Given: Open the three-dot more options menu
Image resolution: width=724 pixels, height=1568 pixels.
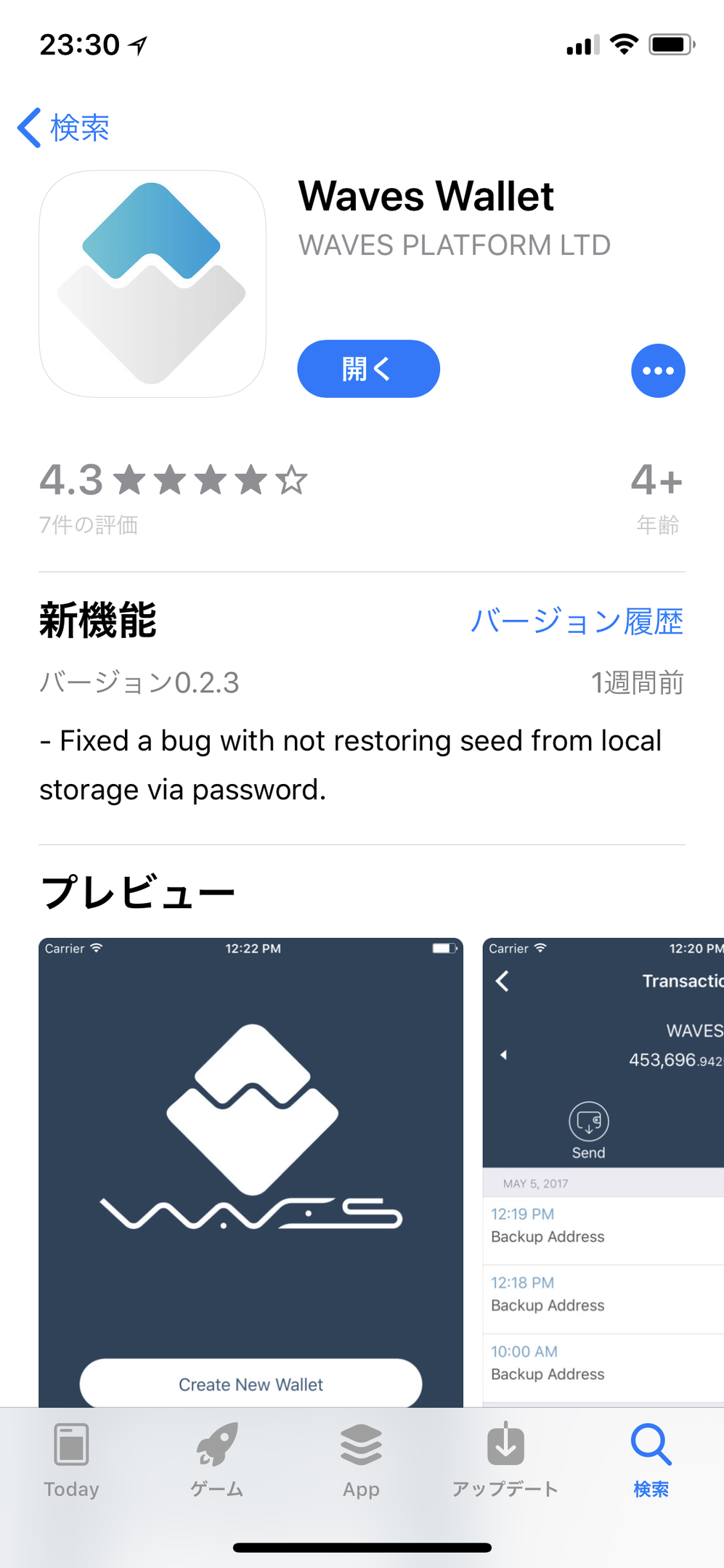Looking at the screenshot, I should tap(657, 371).
